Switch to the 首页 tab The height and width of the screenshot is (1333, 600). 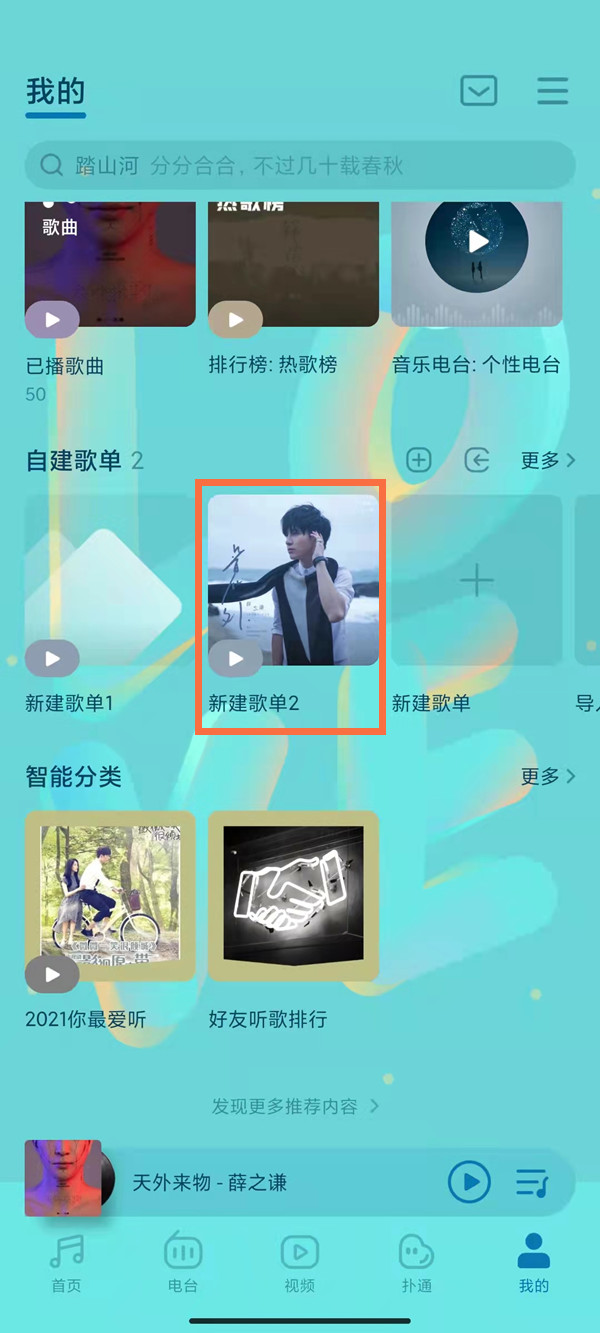click(66, 1263)
